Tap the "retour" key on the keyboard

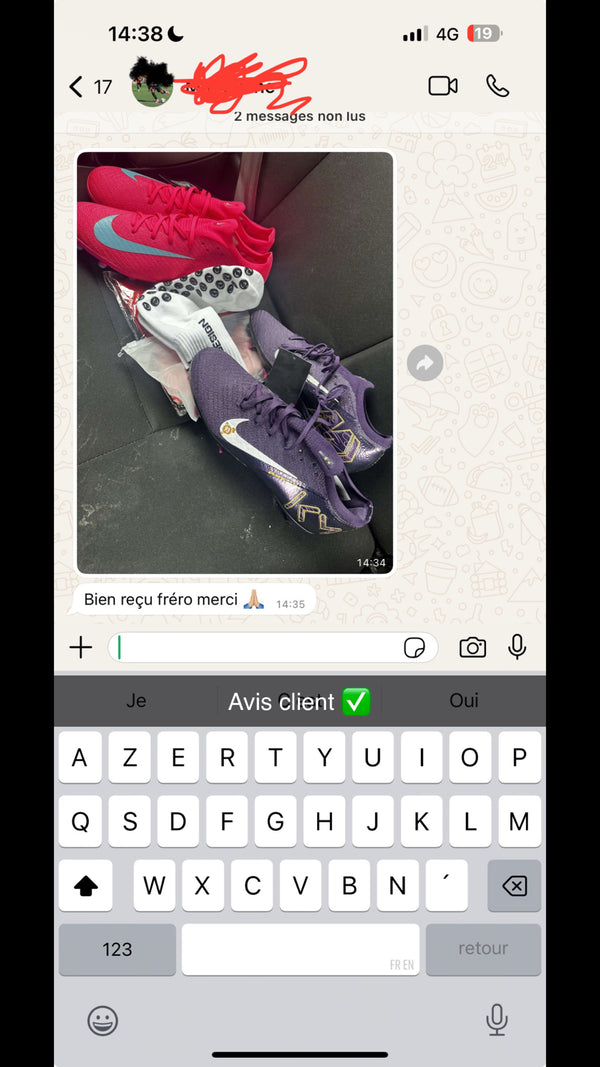tap(483, 949)
